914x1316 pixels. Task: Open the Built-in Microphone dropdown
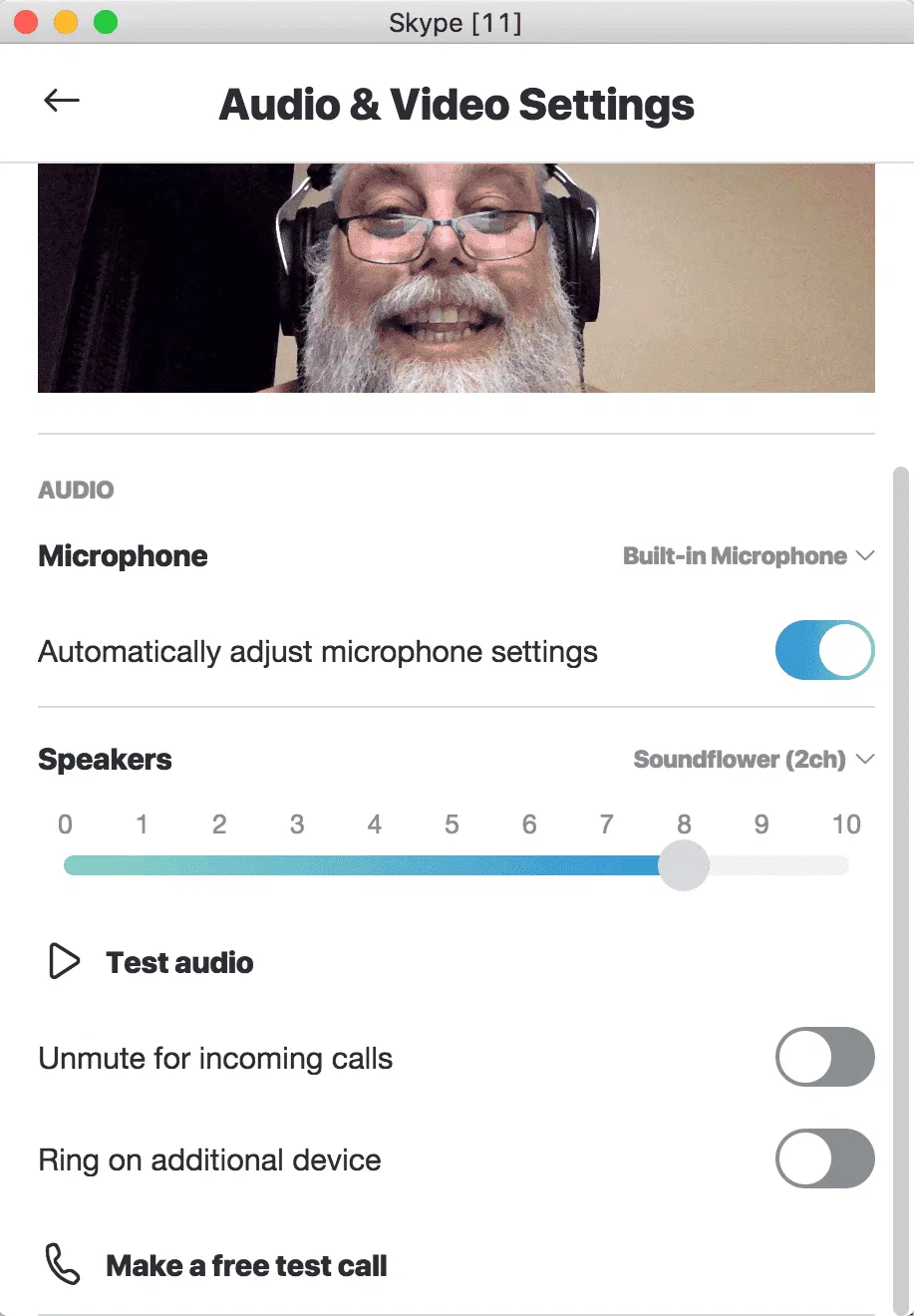coord(749,556)
